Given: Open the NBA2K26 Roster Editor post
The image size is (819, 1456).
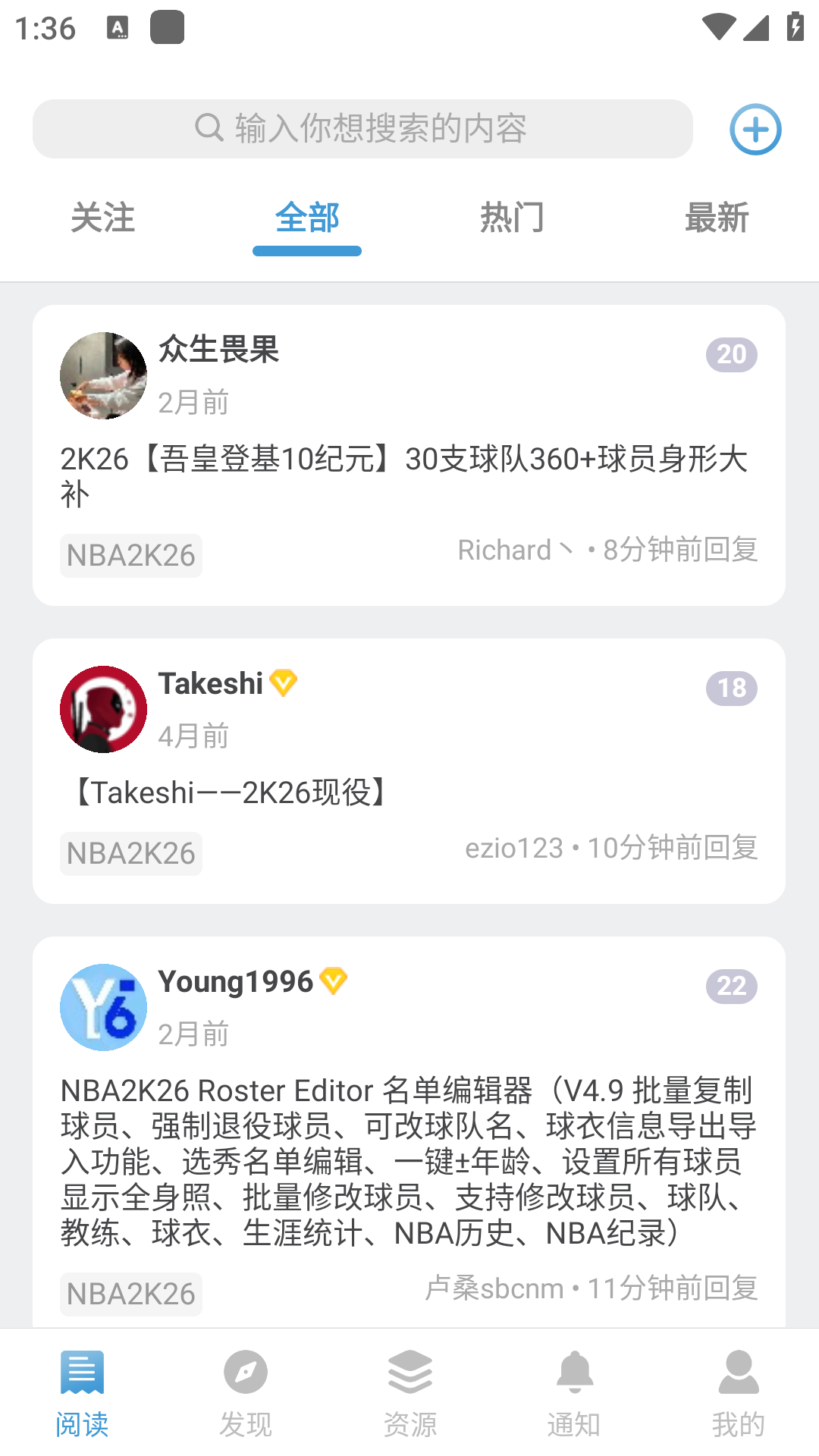Looking at the screenshot, I should pos(408,1161).
